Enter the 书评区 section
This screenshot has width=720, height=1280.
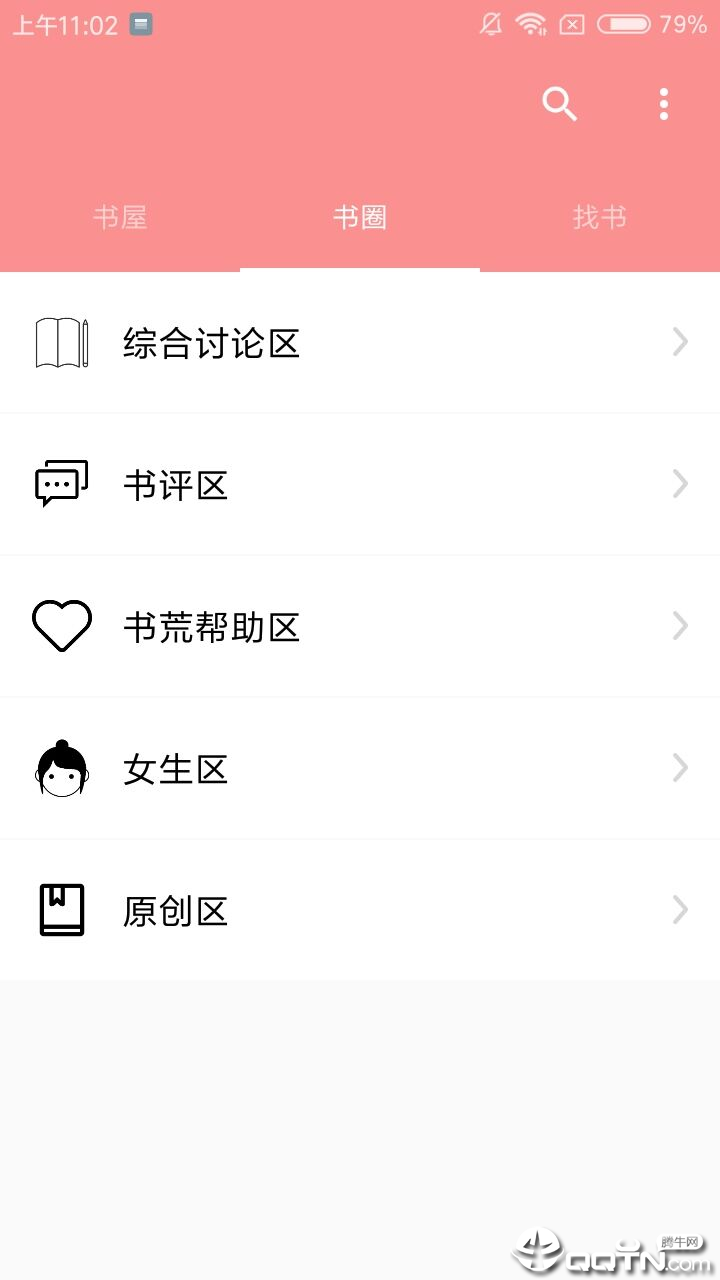click(x=360, y=485)
